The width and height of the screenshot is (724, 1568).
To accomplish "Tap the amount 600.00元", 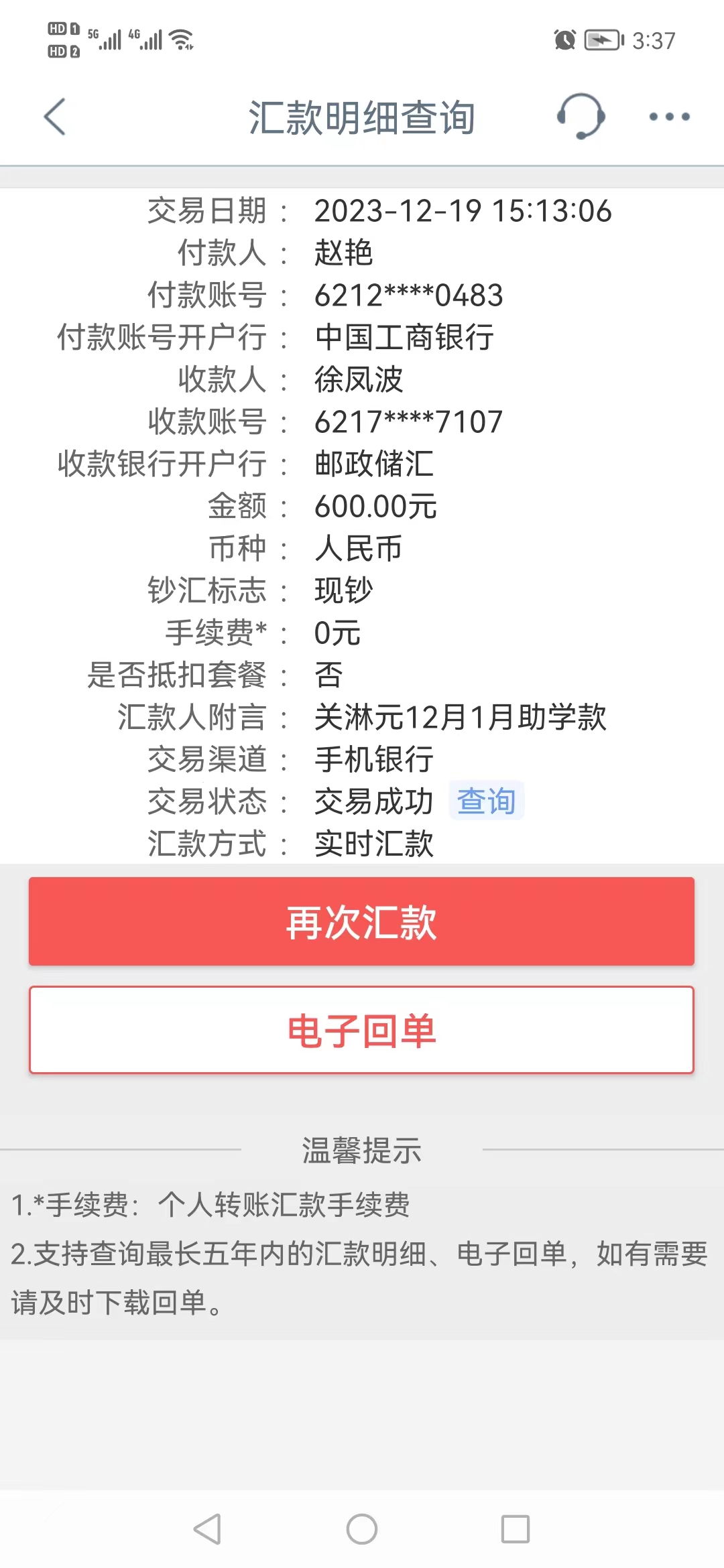I will pyautogui.click(x=376, y=507).
